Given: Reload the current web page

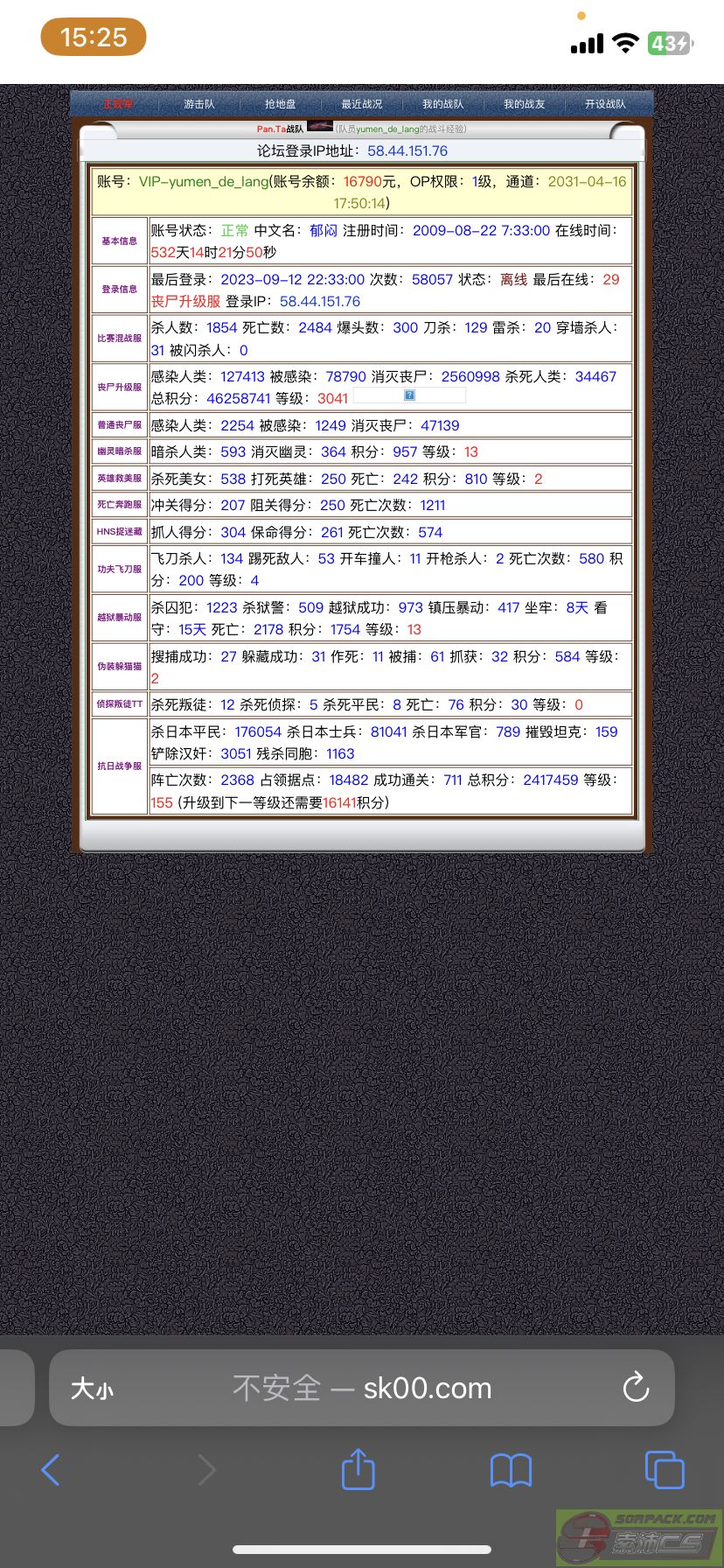Looking at the screenshot, I should (x=636, y=1387).
